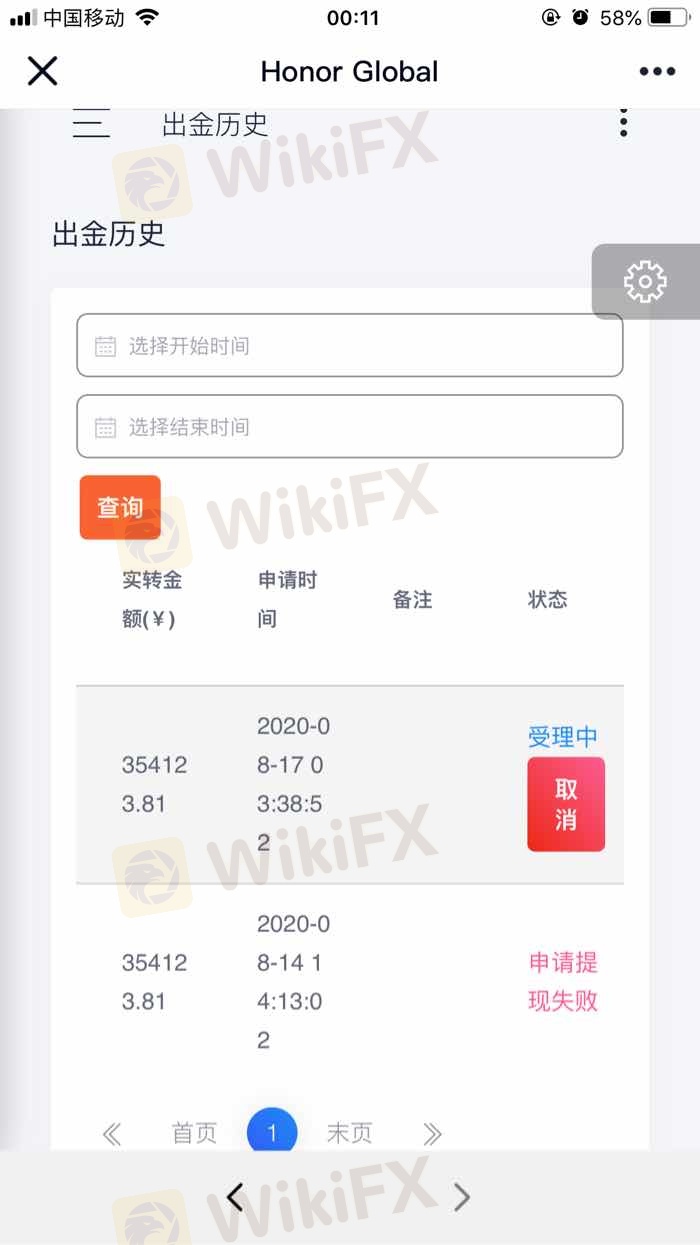Close the Honor Global page

pyautogui.click(x=42, y=71)
